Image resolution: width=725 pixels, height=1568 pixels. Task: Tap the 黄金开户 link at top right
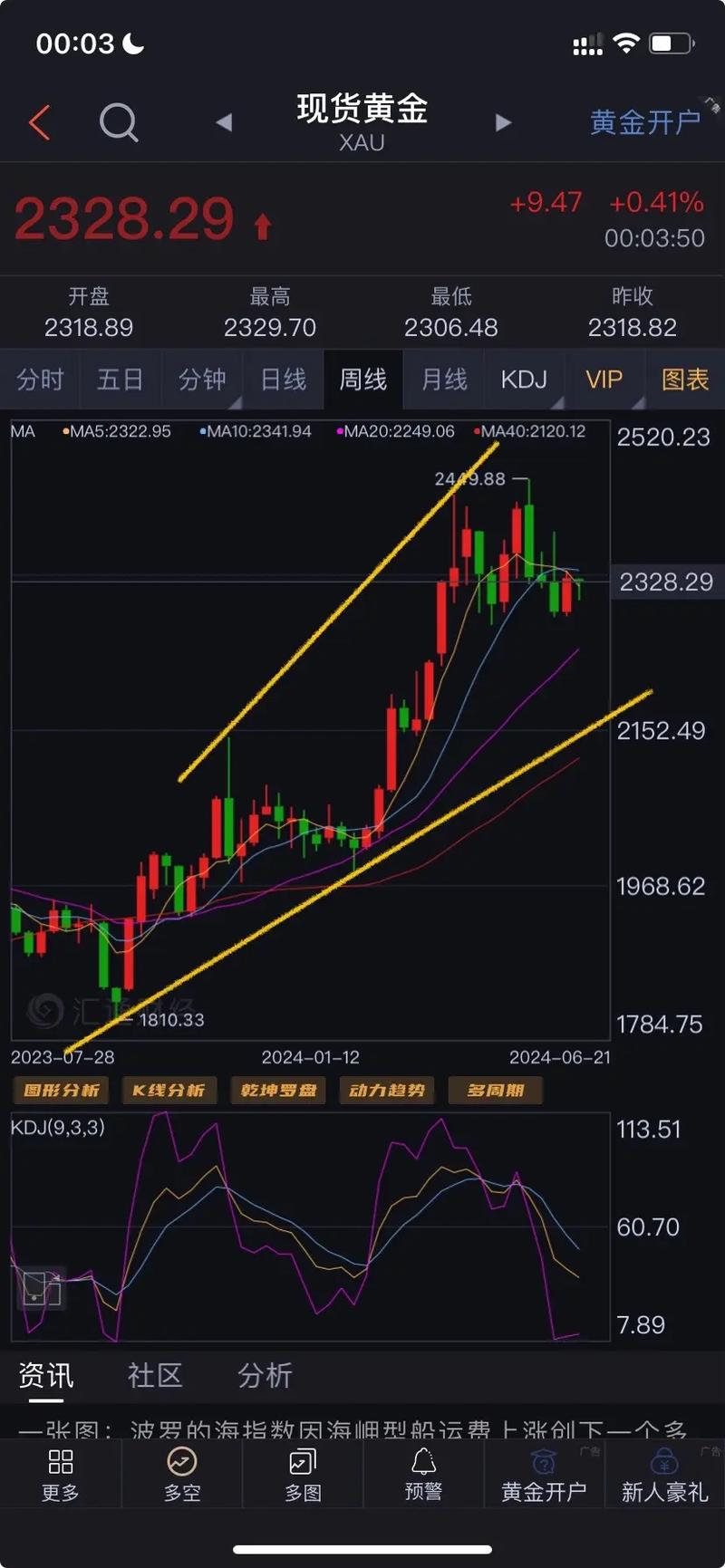coord(645,122)
